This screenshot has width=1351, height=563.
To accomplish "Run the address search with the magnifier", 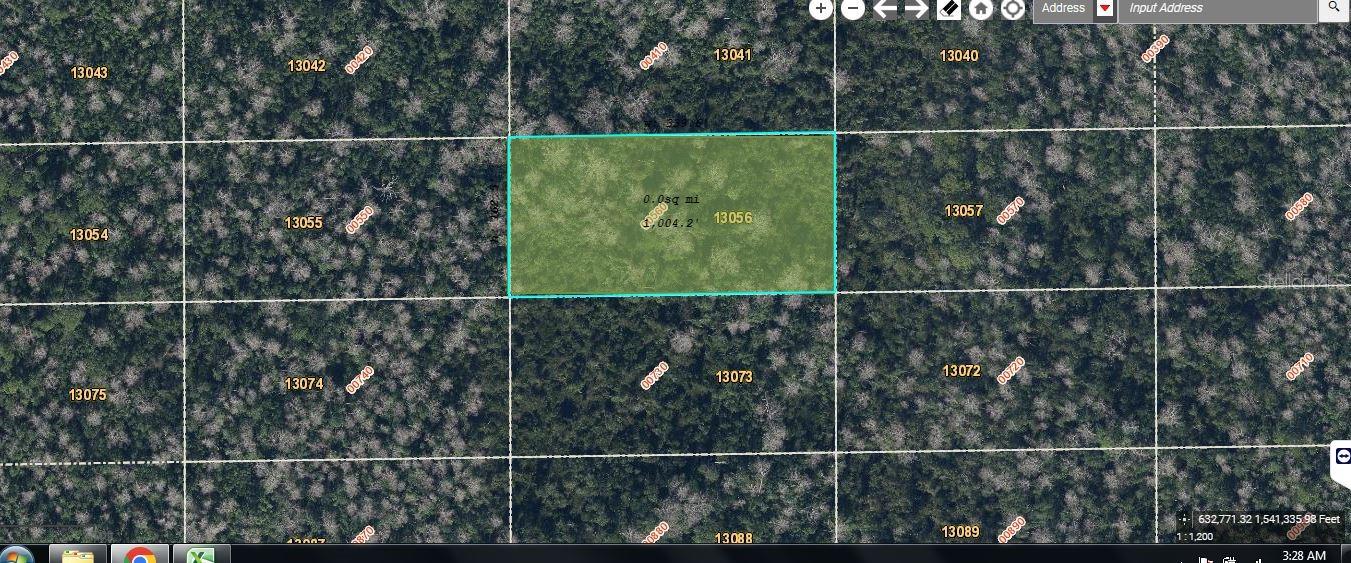I will tap(1334, 8).
